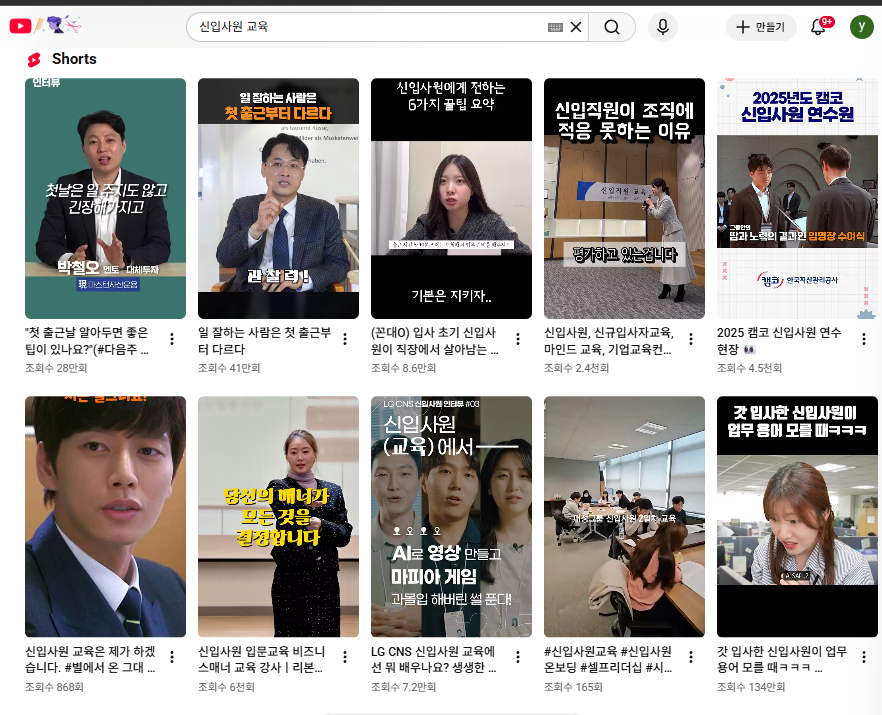Open the #신입사원교육 #신입사원온보딩 short
This screenshot has height=715, width=882.
[624, 516]
